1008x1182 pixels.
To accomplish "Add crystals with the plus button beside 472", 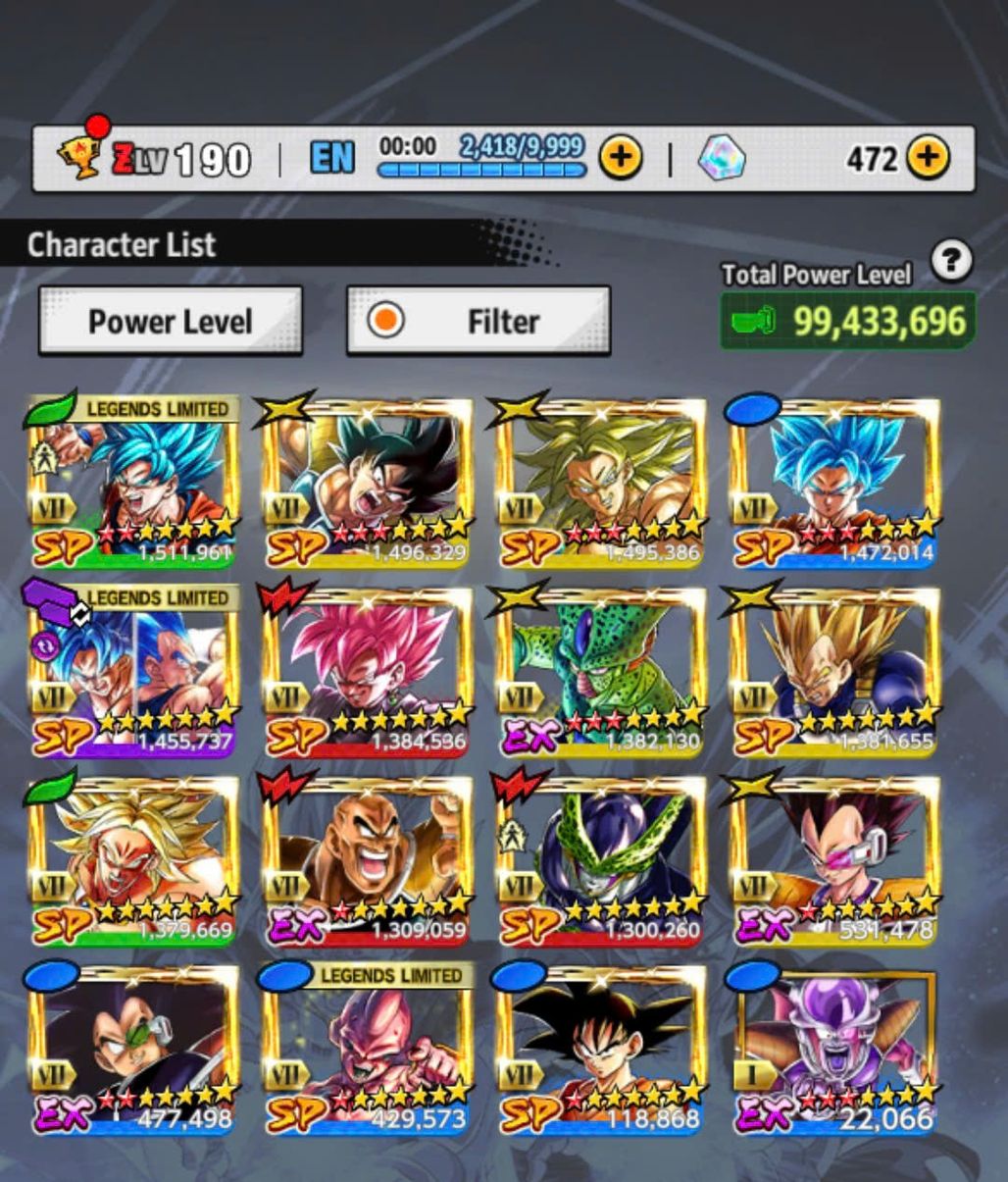I will pyautogui.click(x=928, y=157).
